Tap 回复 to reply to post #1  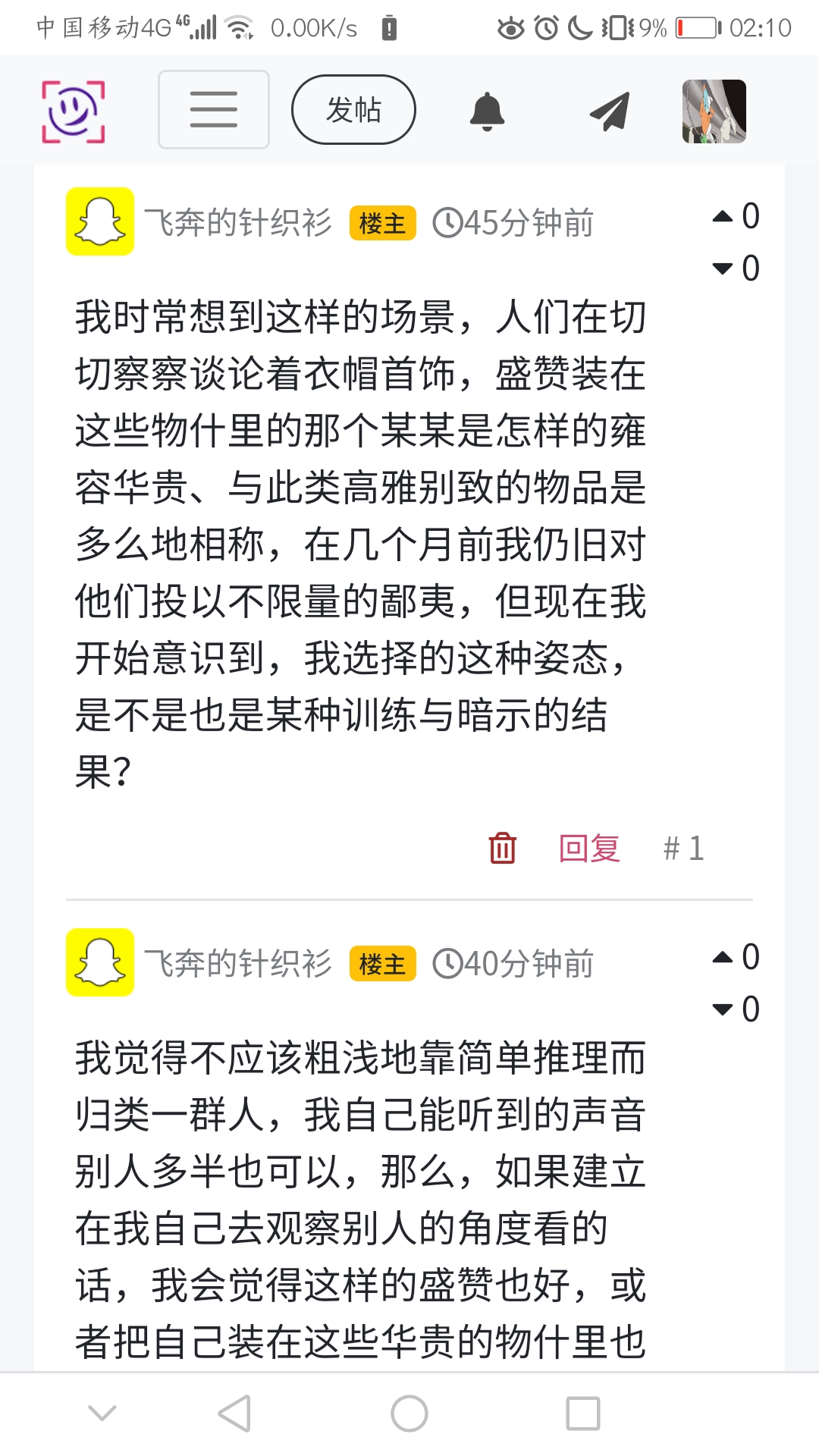589,848
